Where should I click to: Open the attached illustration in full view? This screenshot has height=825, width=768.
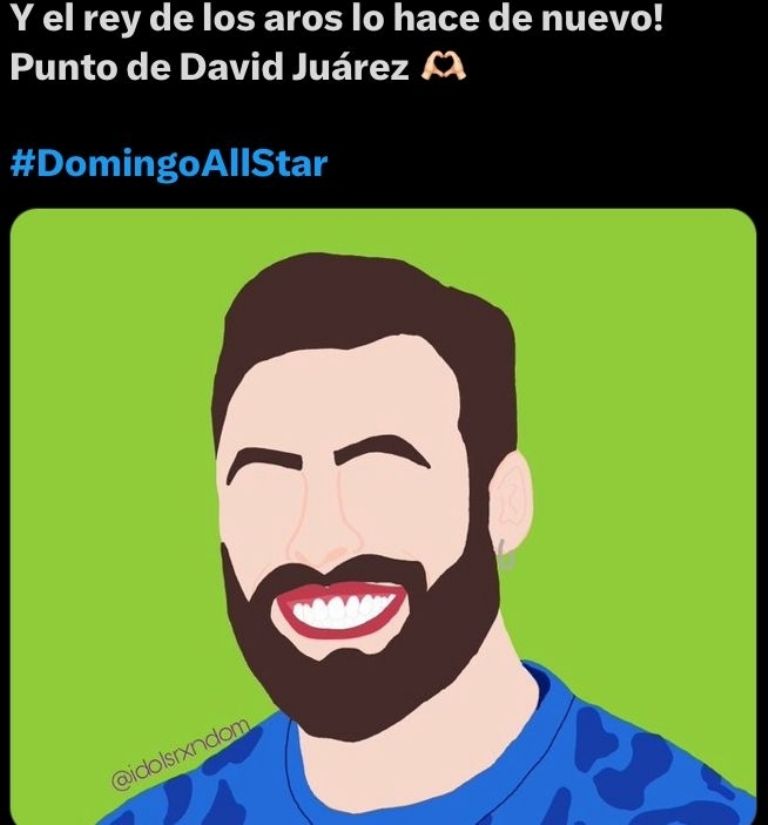point(383,515)
